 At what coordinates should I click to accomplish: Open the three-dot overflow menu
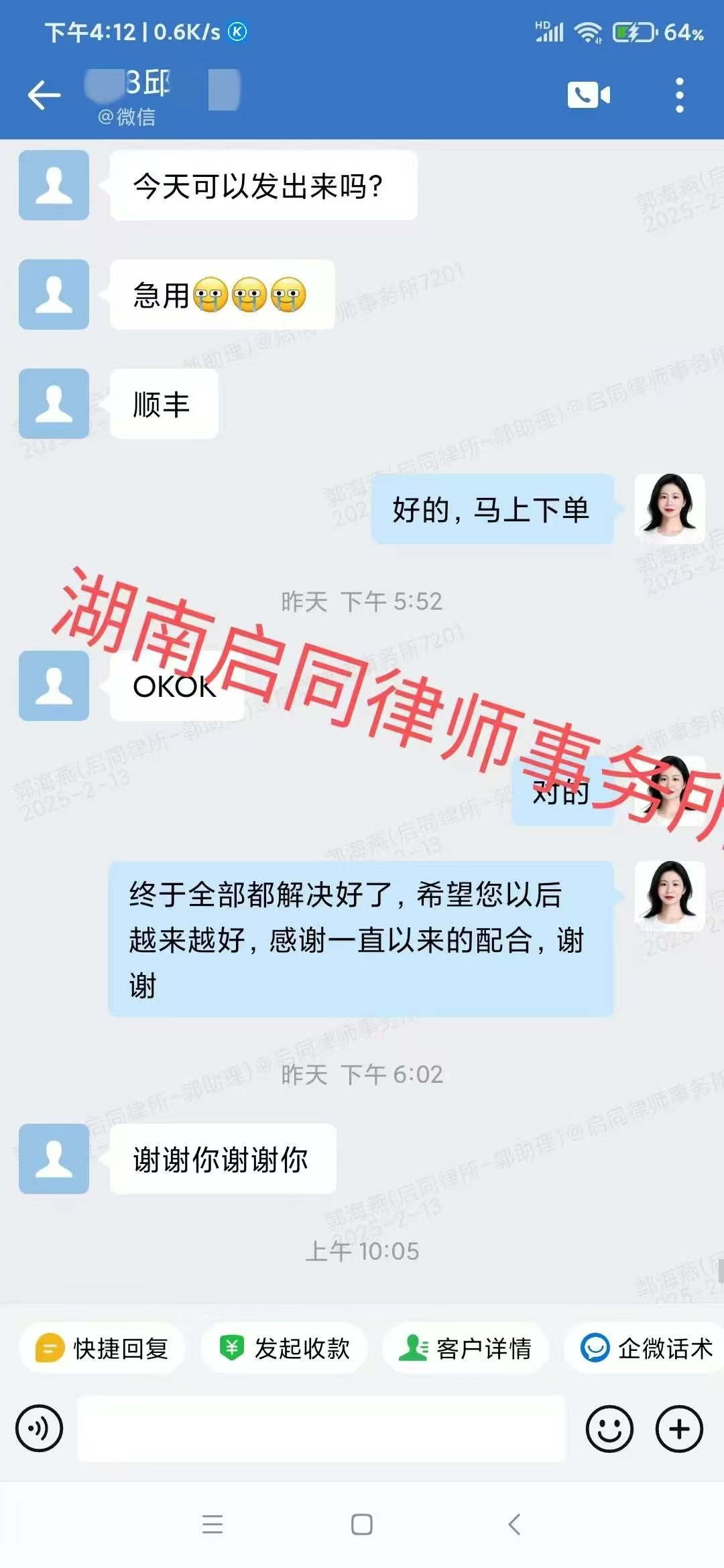(x=679, y=95)
